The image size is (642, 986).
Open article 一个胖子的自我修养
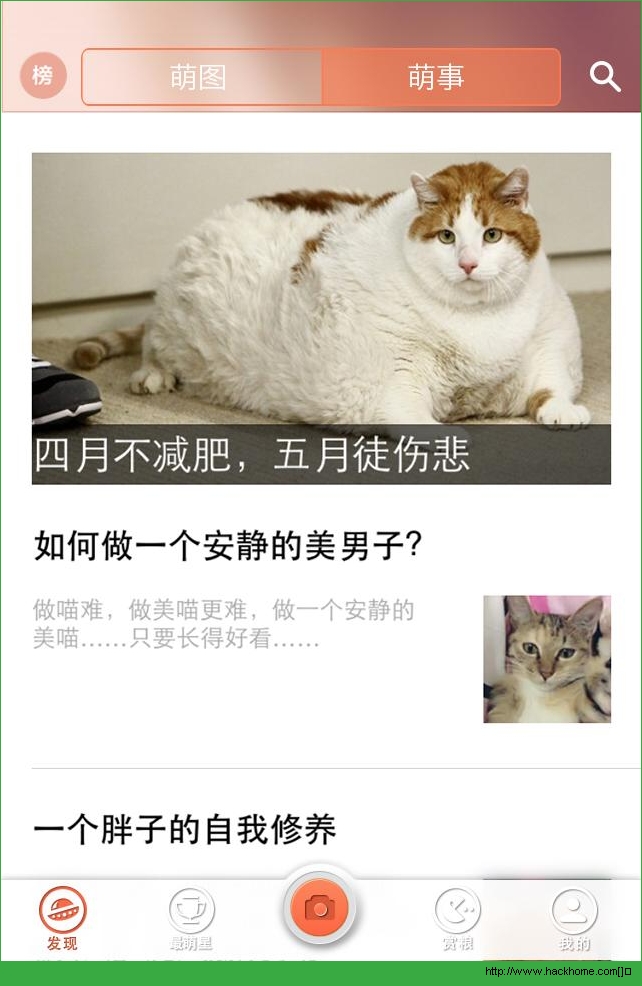coord(185,829)
